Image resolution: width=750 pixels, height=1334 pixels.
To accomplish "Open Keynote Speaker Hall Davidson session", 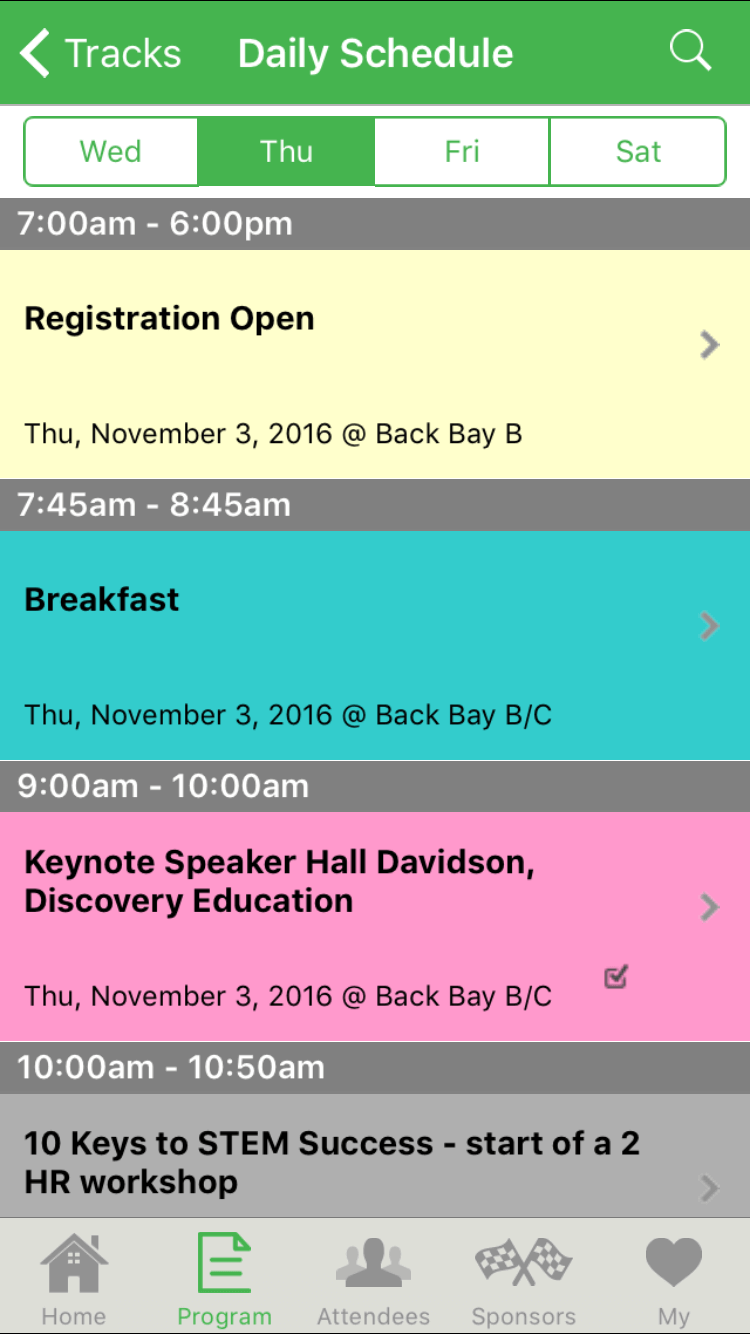I will point(374,900).
